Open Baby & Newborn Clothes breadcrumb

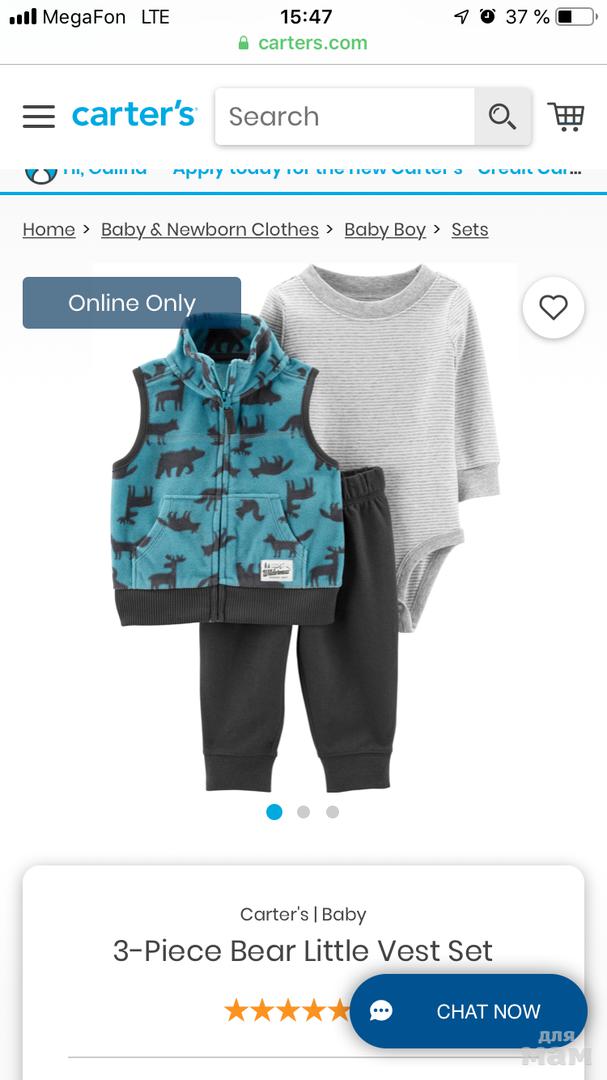[210, 229]
